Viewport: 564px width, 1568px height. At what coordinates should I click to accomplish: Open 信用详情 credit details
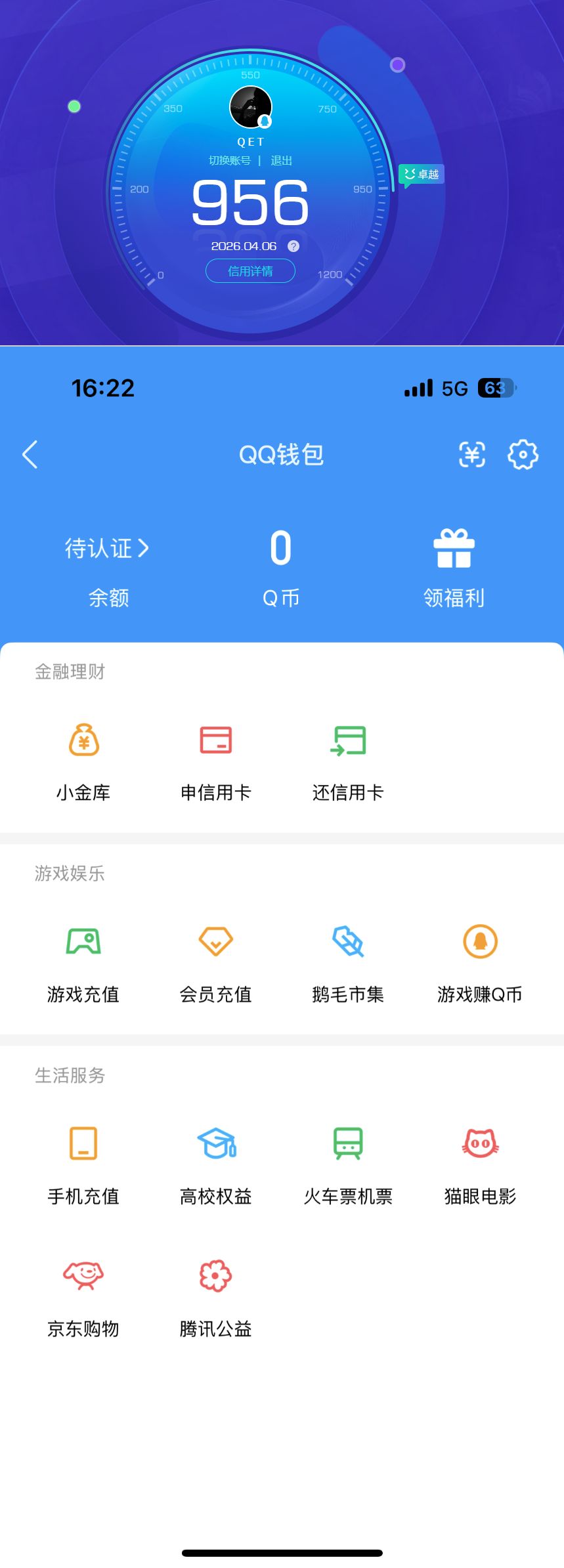[250, 270]
